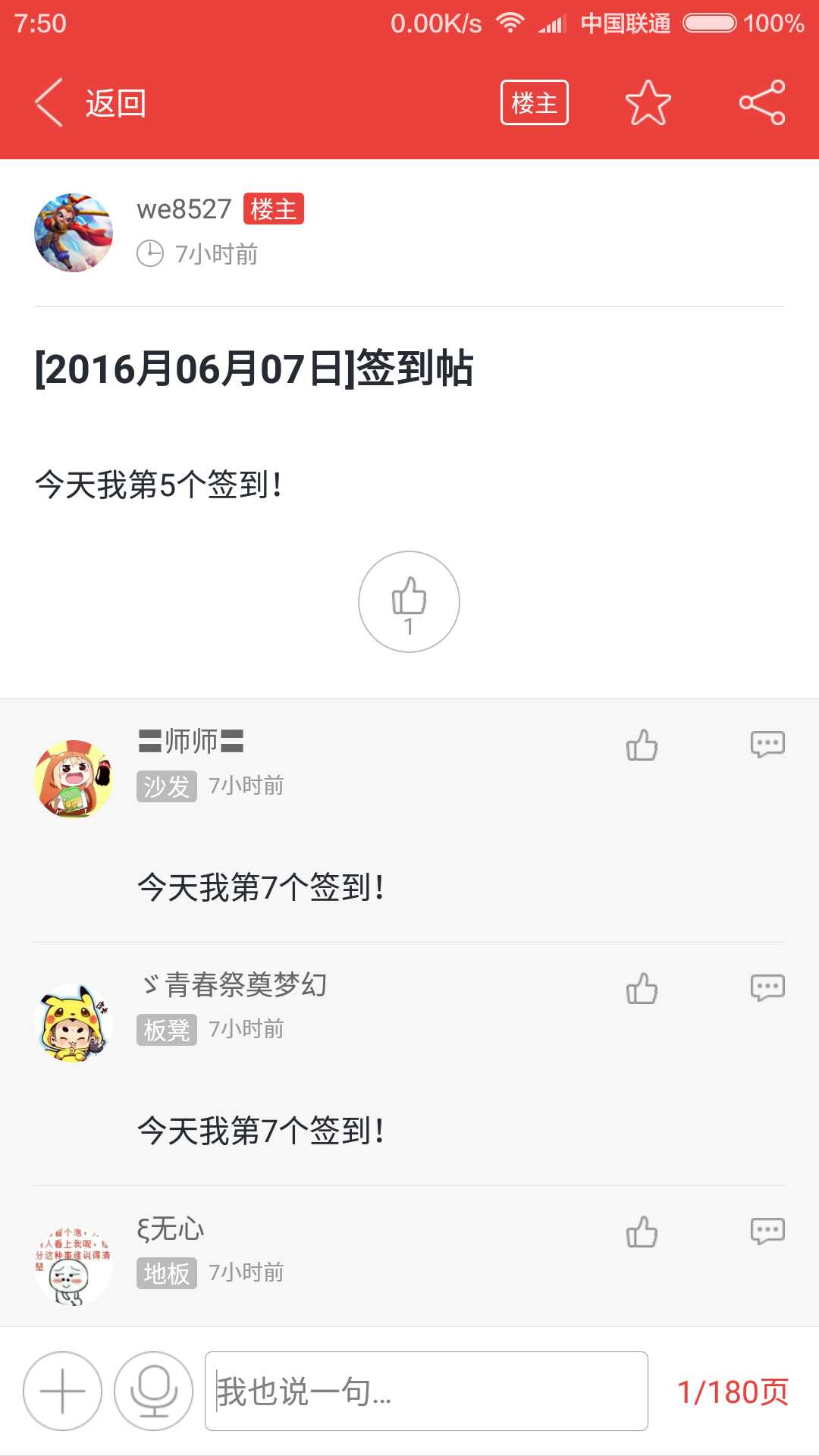The width and height of the screenshot is (819, 1456).
Task: Like the reply from 〓师师〓
Action: [x=642, y=745]
